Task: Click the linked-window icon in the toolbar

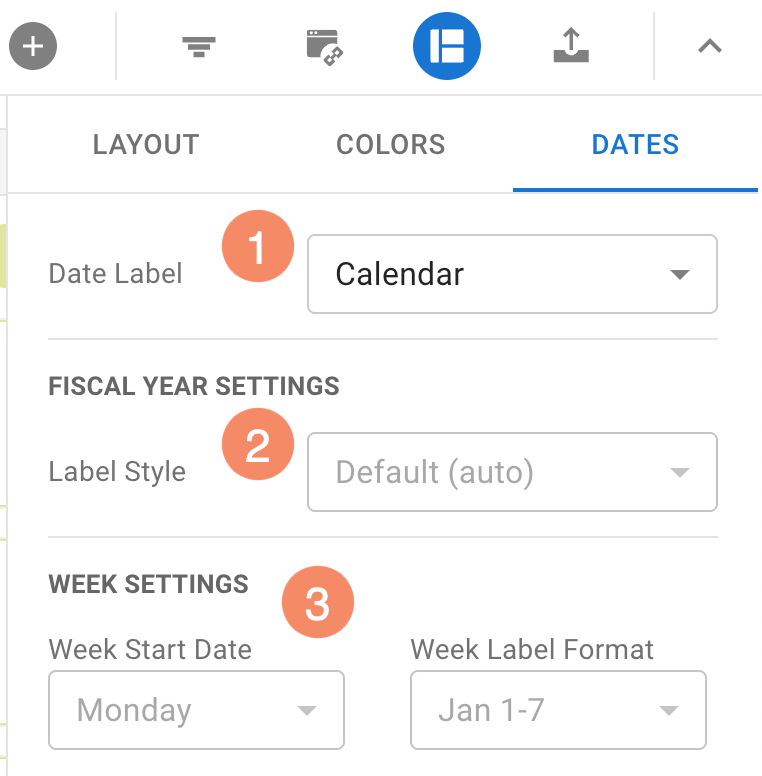Action: click(322, 45)
